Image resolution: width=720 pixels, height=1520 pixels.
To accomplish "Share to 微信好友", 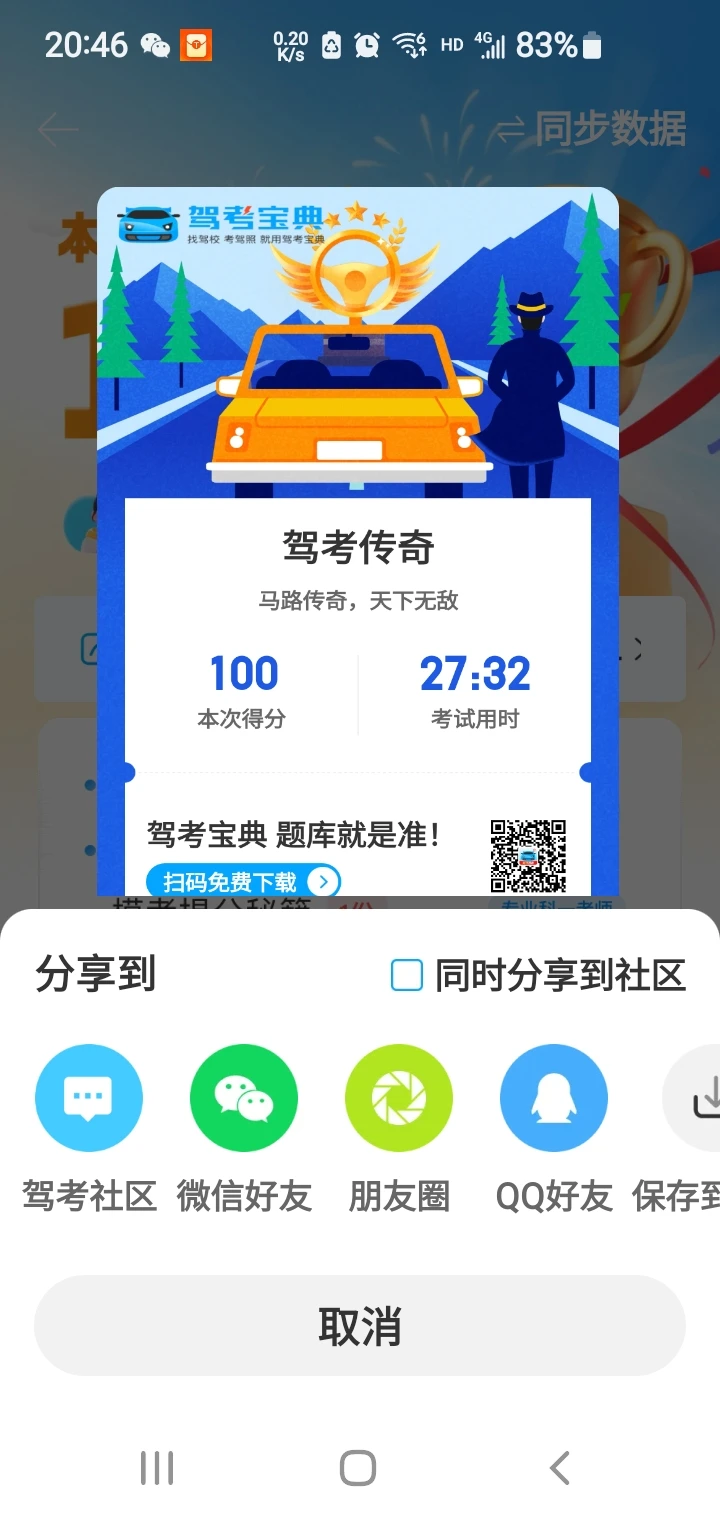I will point(244,1098).
